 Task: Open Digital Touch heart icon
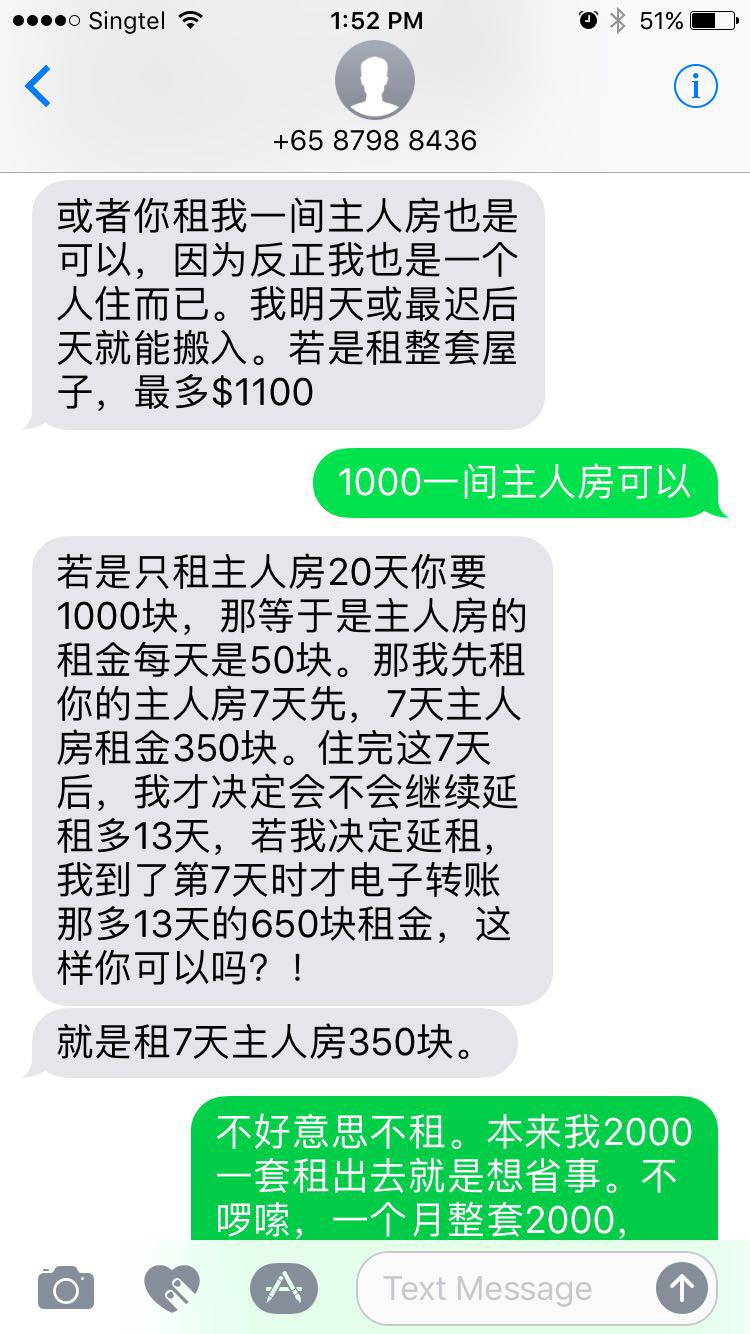click(172, 1288)
